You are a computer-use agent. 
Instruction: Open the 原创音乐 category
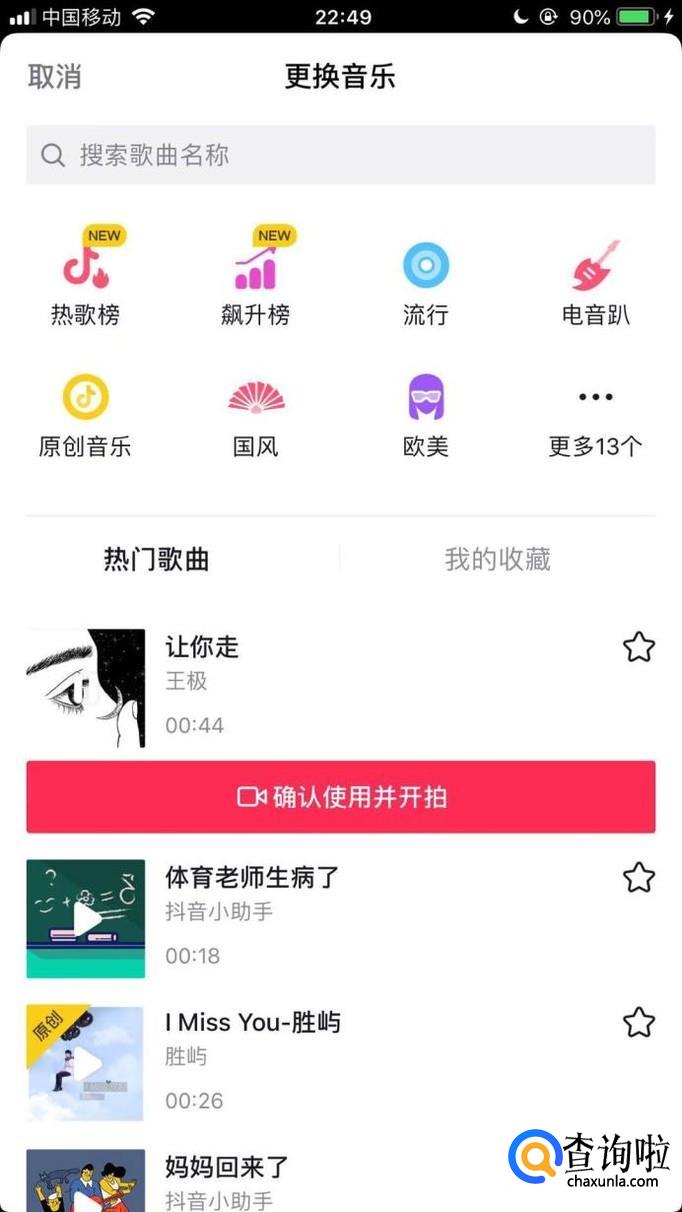(x=86, y=413)
